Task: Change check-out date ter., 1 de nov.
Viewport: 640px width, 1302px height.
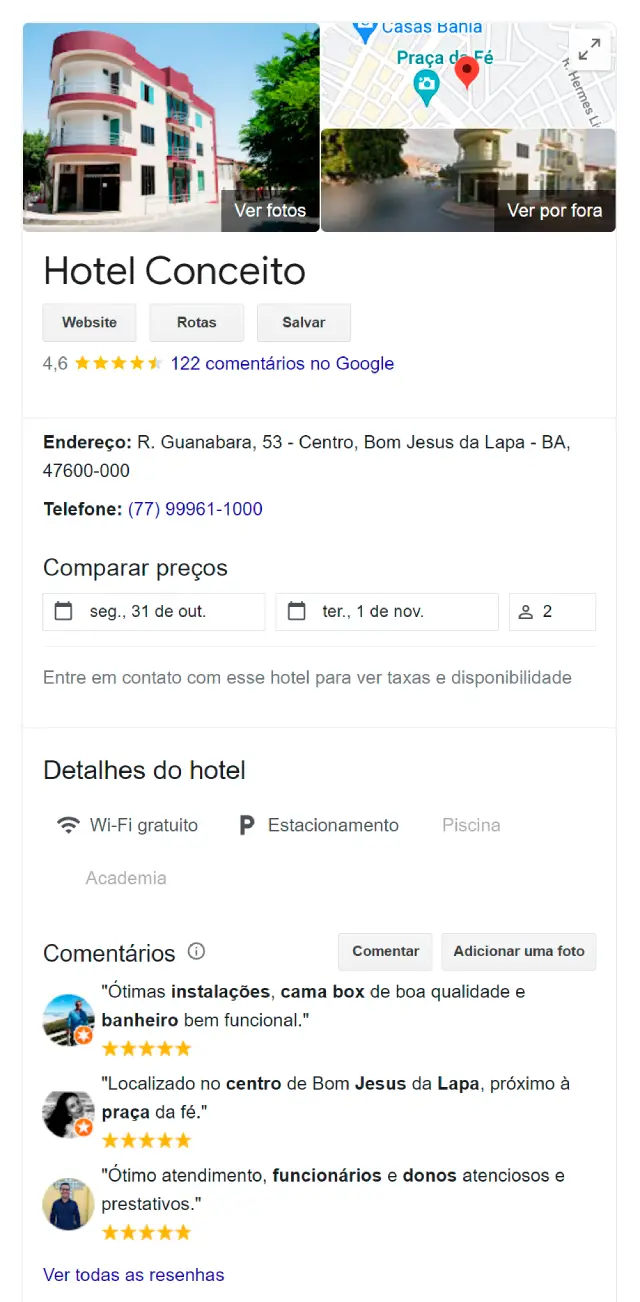Action: [387, 612]
